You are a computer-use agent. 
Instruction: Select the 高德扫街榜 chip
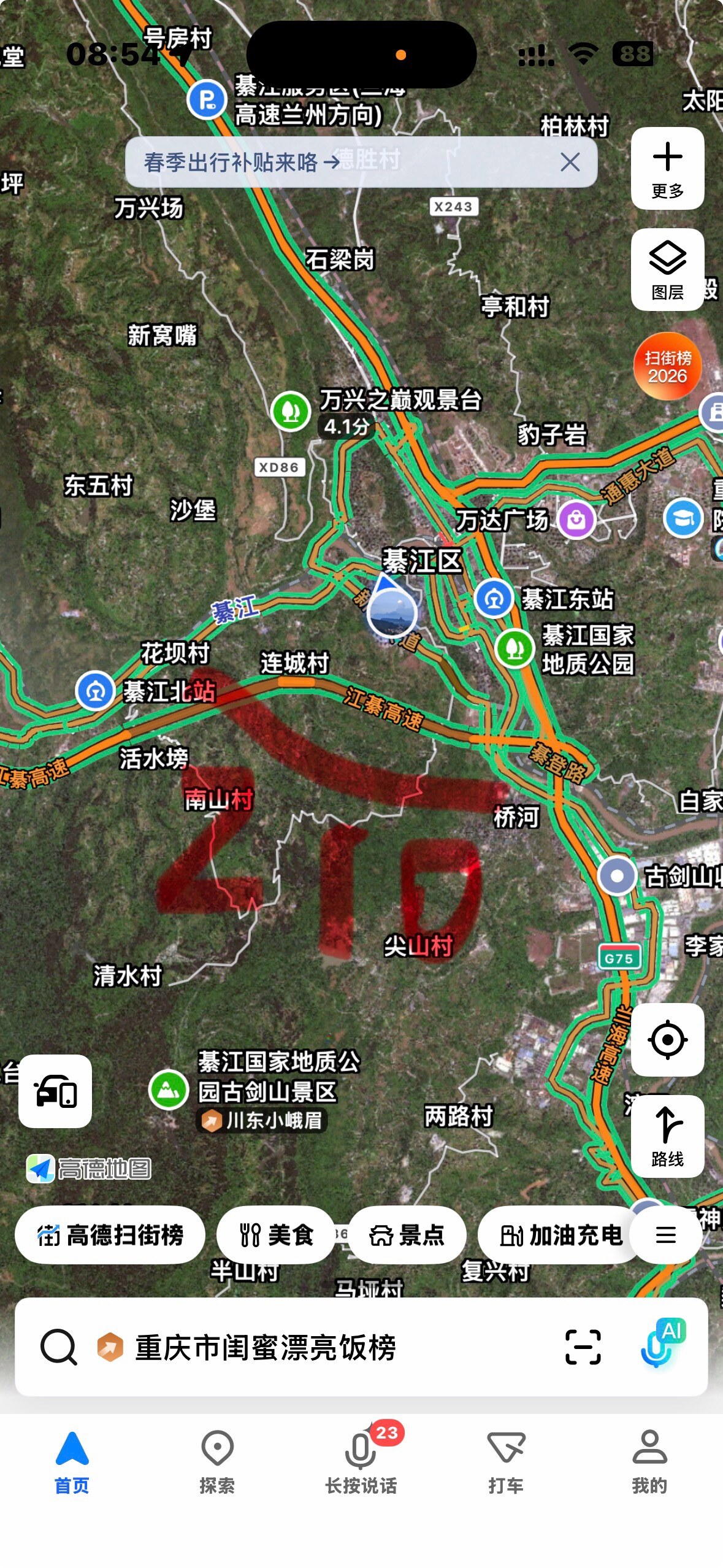[x=110, y=1234]
